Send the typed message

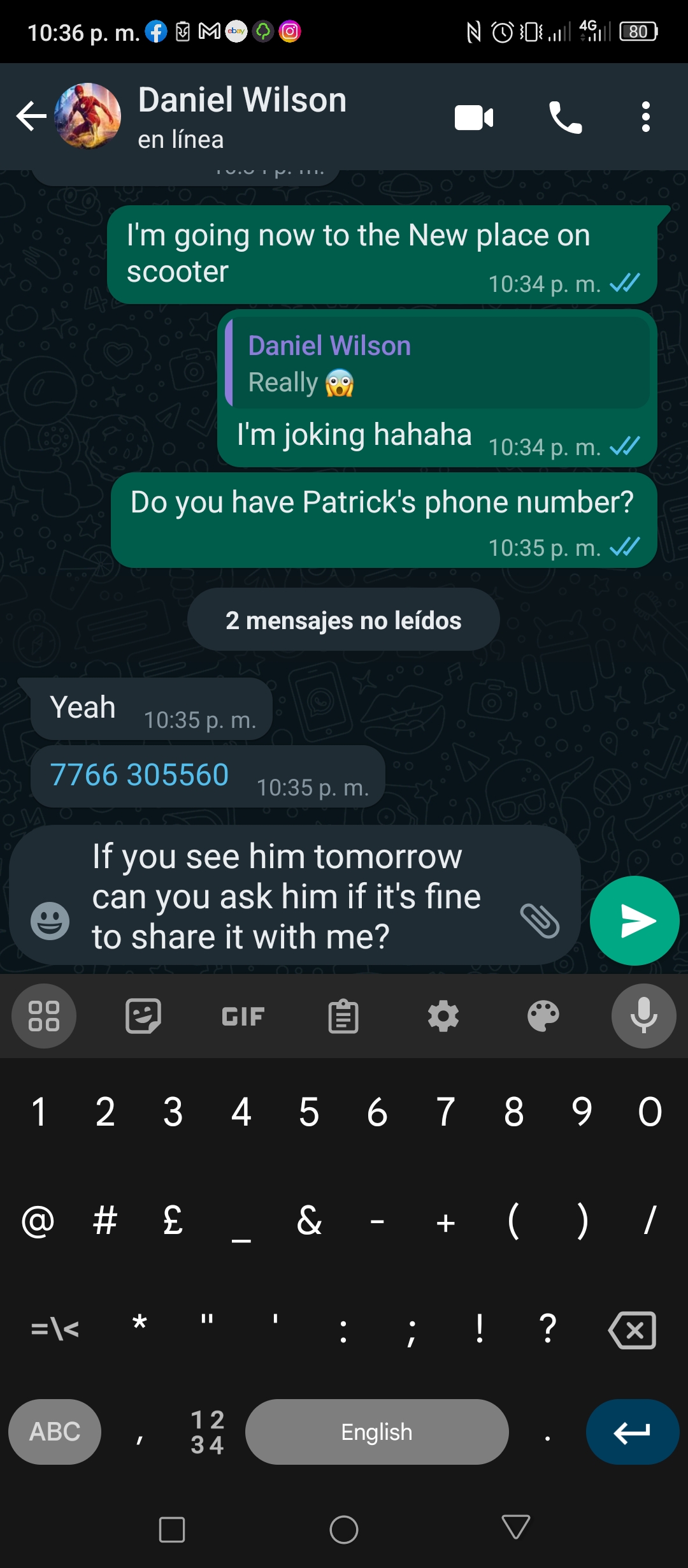tap(634, 921)
